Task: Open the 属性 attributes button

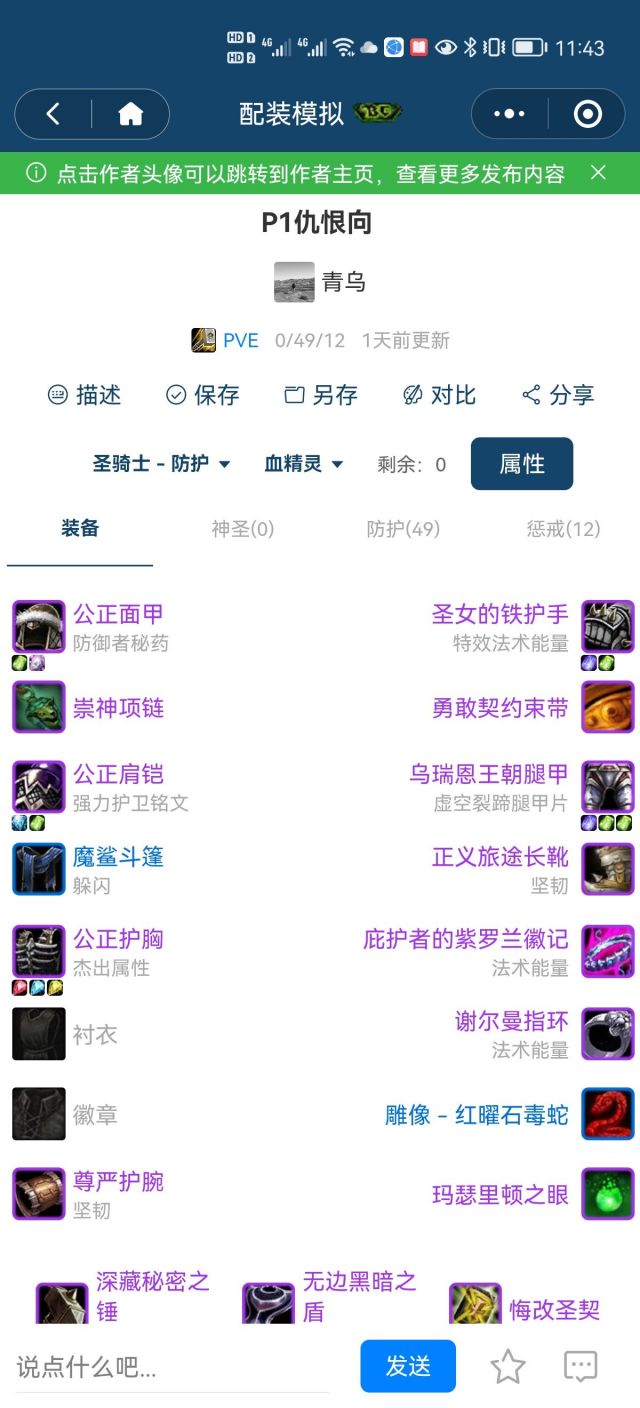Action: pos(521,464)
